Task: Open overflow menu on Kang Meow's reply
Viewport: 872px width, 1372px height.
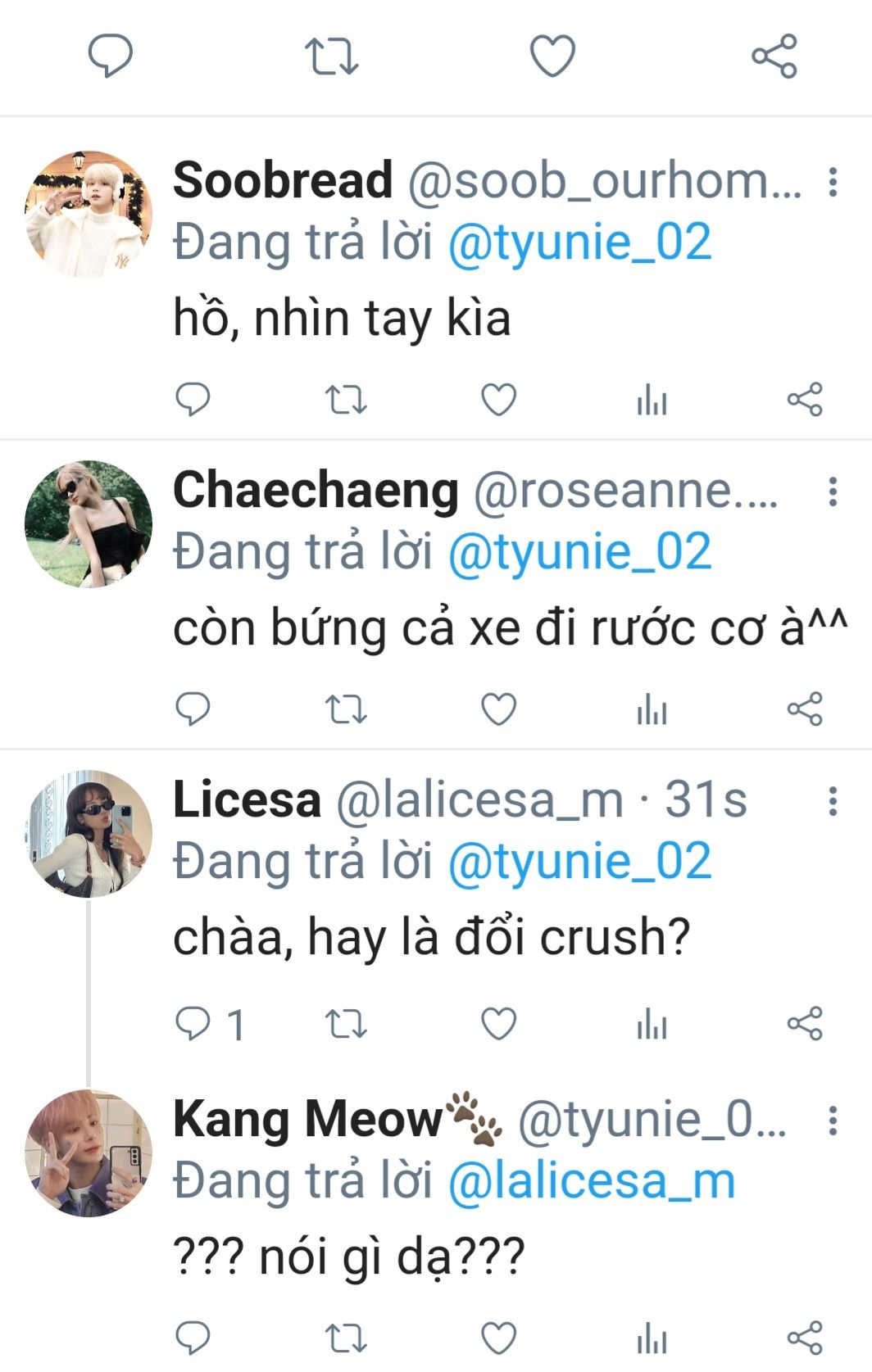Action: click(833, 1121)
